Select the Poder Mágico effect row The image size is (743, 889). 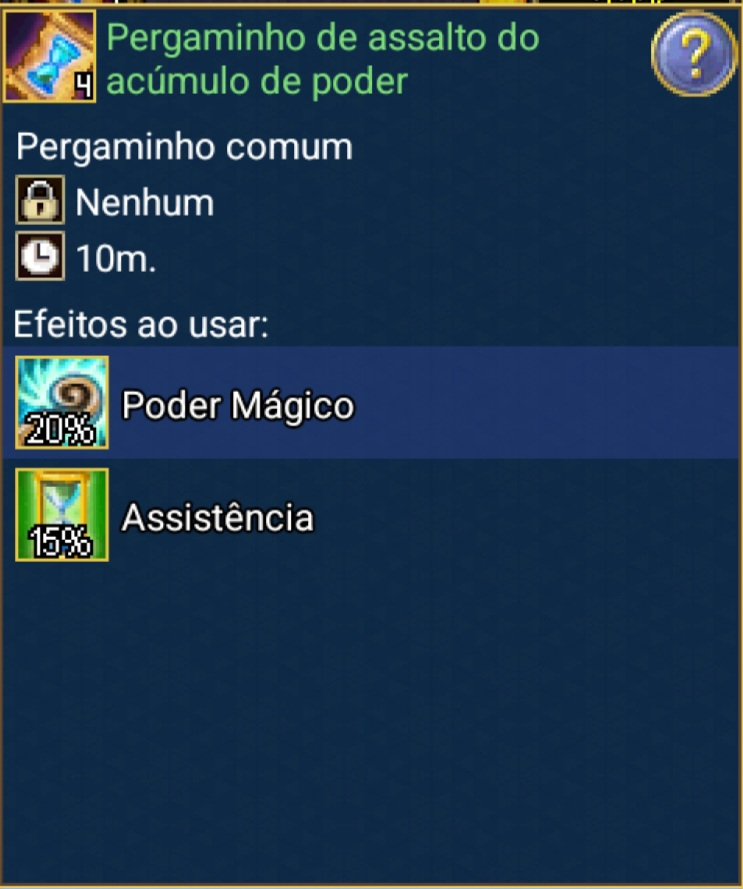(370, 405)
